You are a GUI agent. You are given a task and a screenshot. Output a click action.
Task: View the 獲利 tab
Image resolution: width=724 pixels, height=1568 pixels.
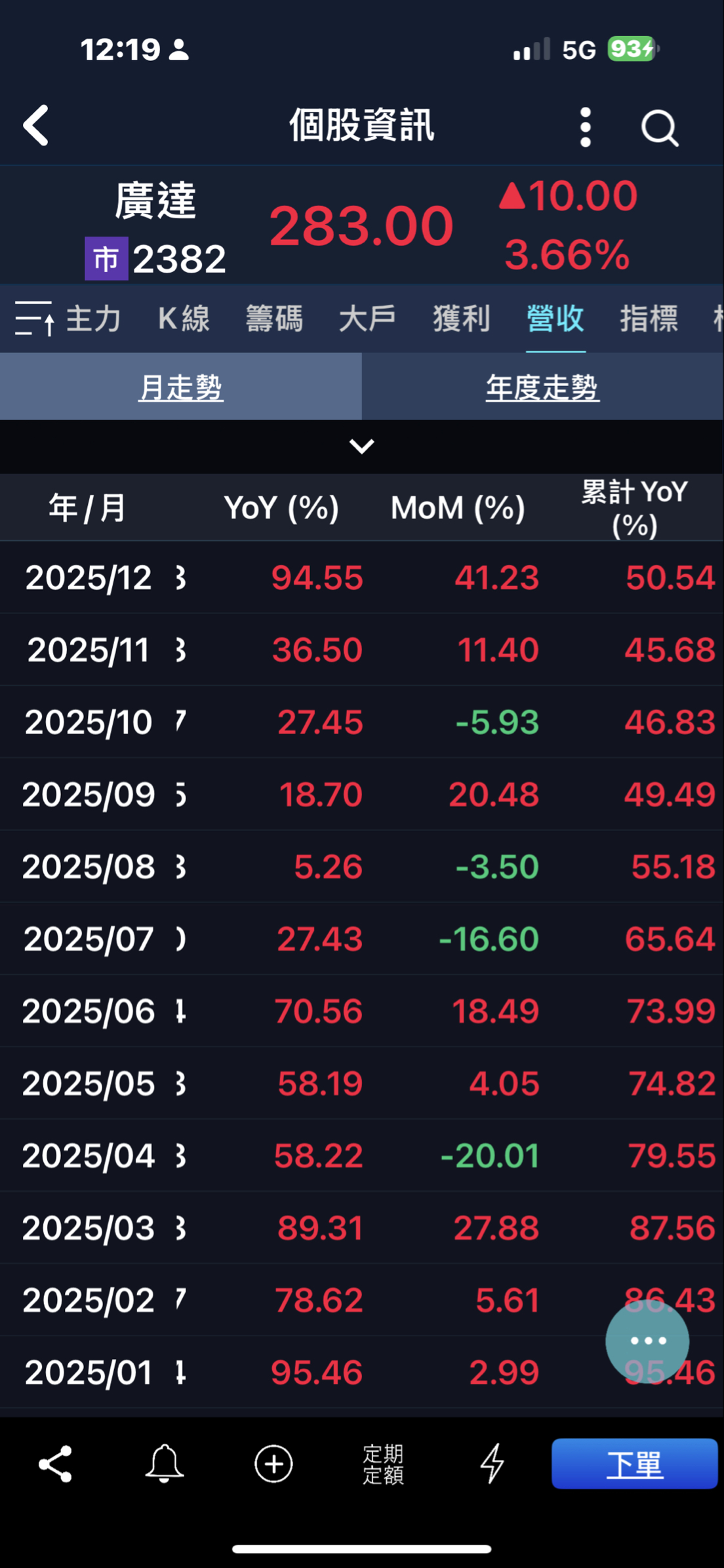click(461, 319)
